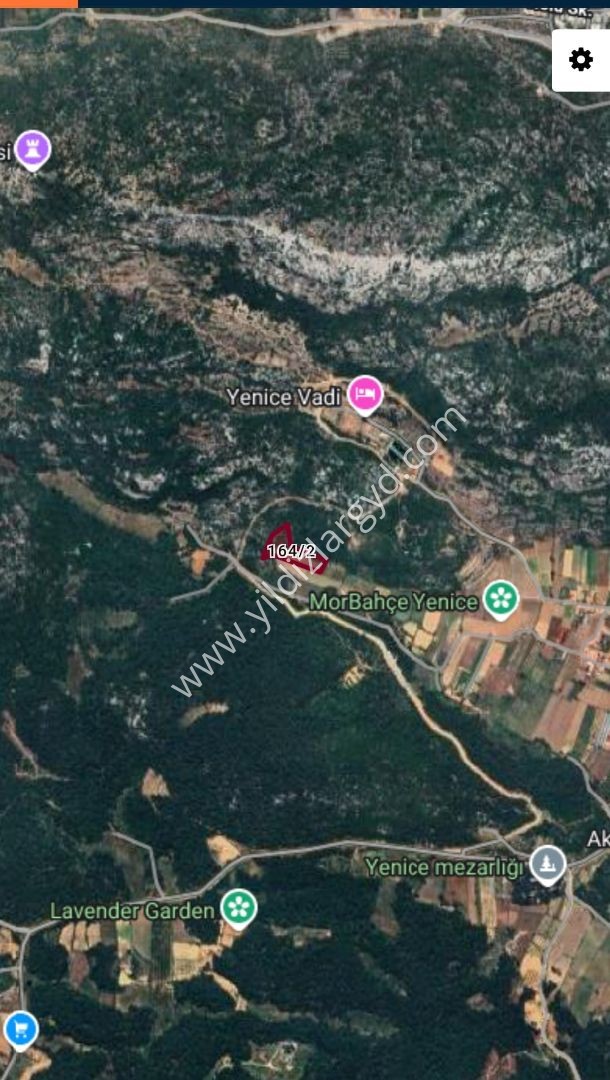Select the Yenice mezarlığı cemetery pin

(548, 866)
